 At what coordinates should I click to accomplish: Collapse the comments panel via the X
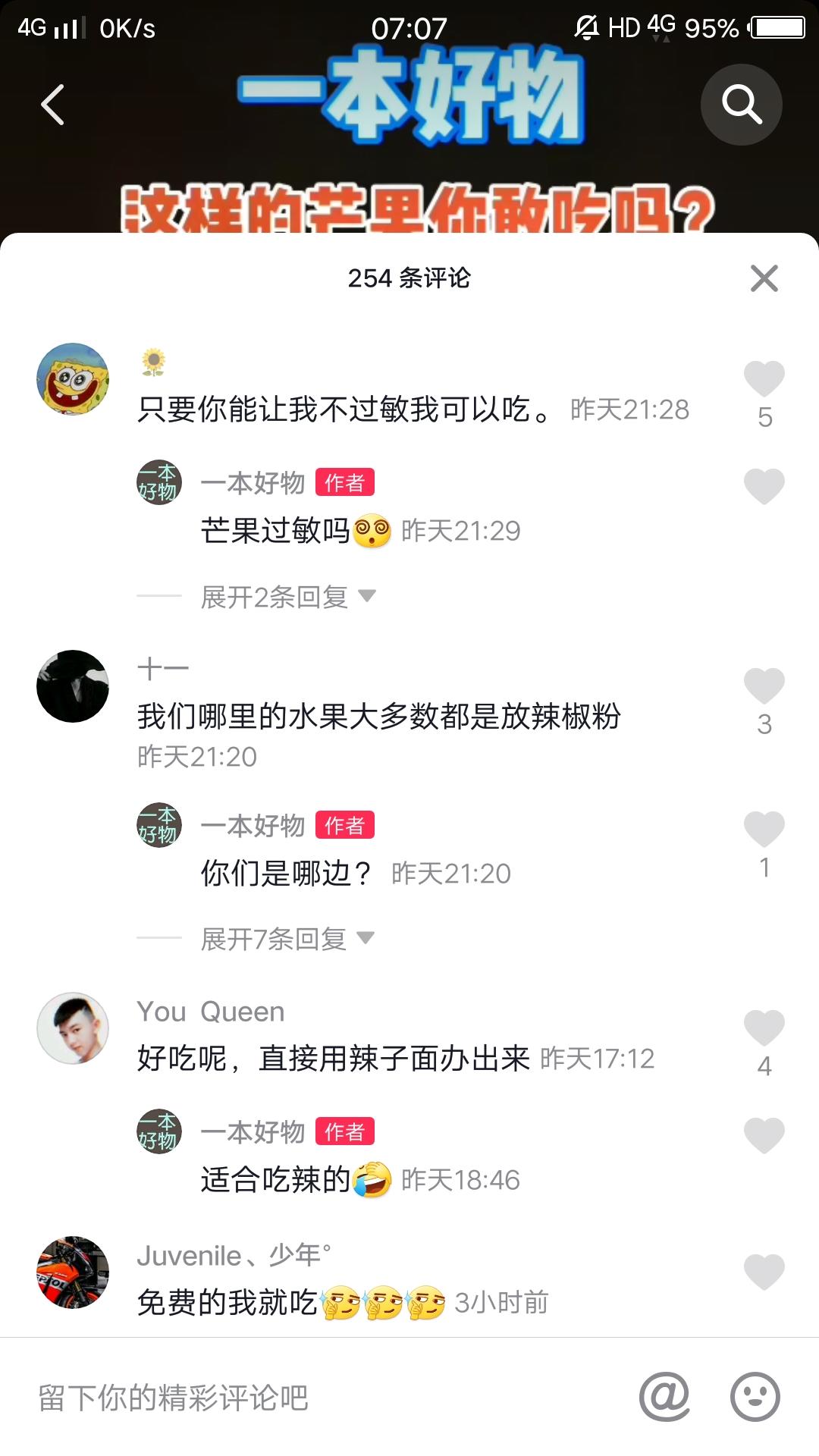[764, 278]
